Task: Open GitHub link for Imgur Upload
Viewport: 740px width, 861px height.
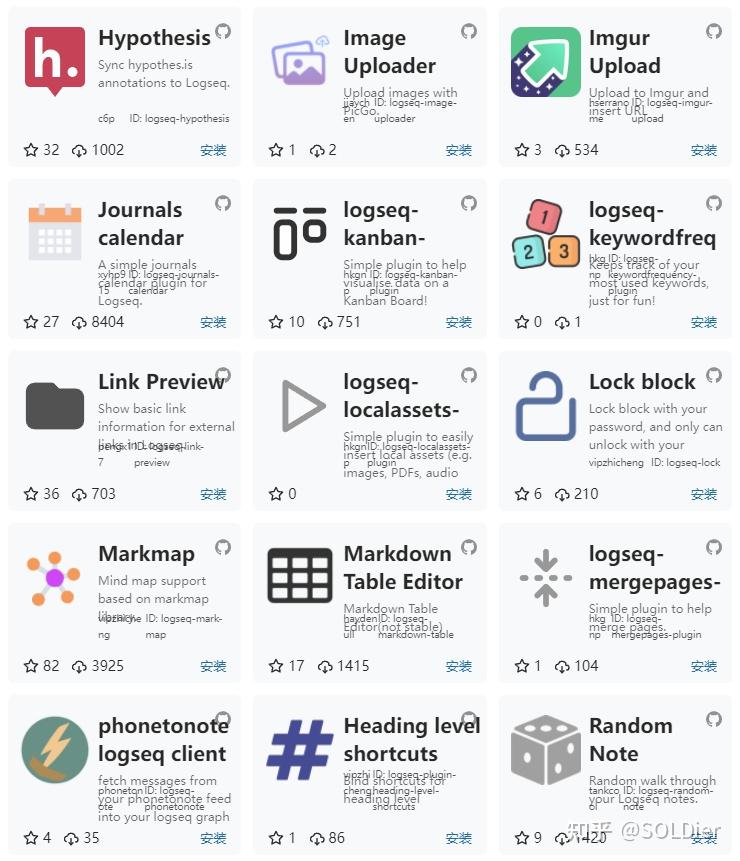Action: (x=714, y=31)
